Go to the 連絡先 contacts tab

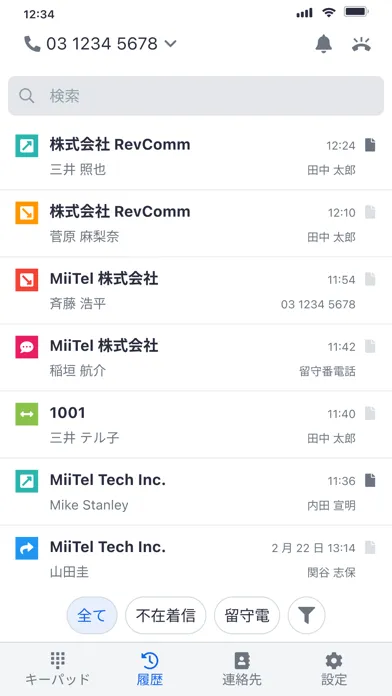242,669
